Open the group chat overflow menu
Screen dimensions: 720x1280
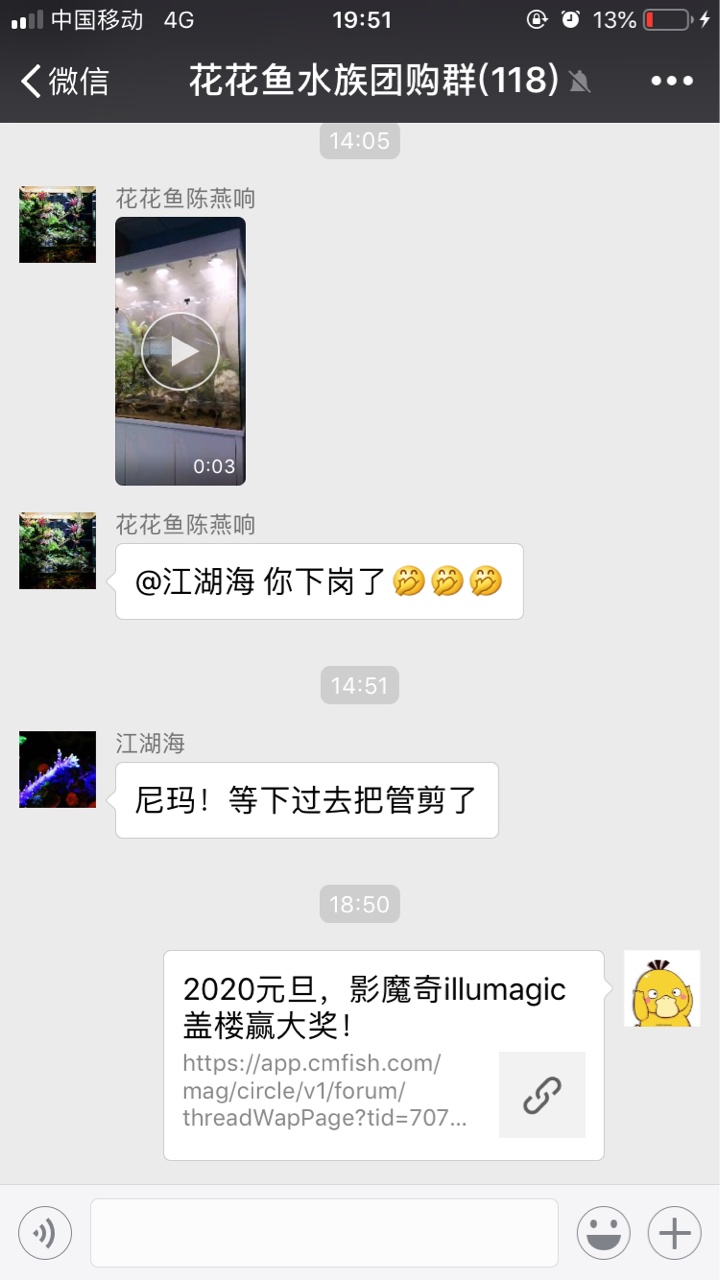tap(671, 81)
